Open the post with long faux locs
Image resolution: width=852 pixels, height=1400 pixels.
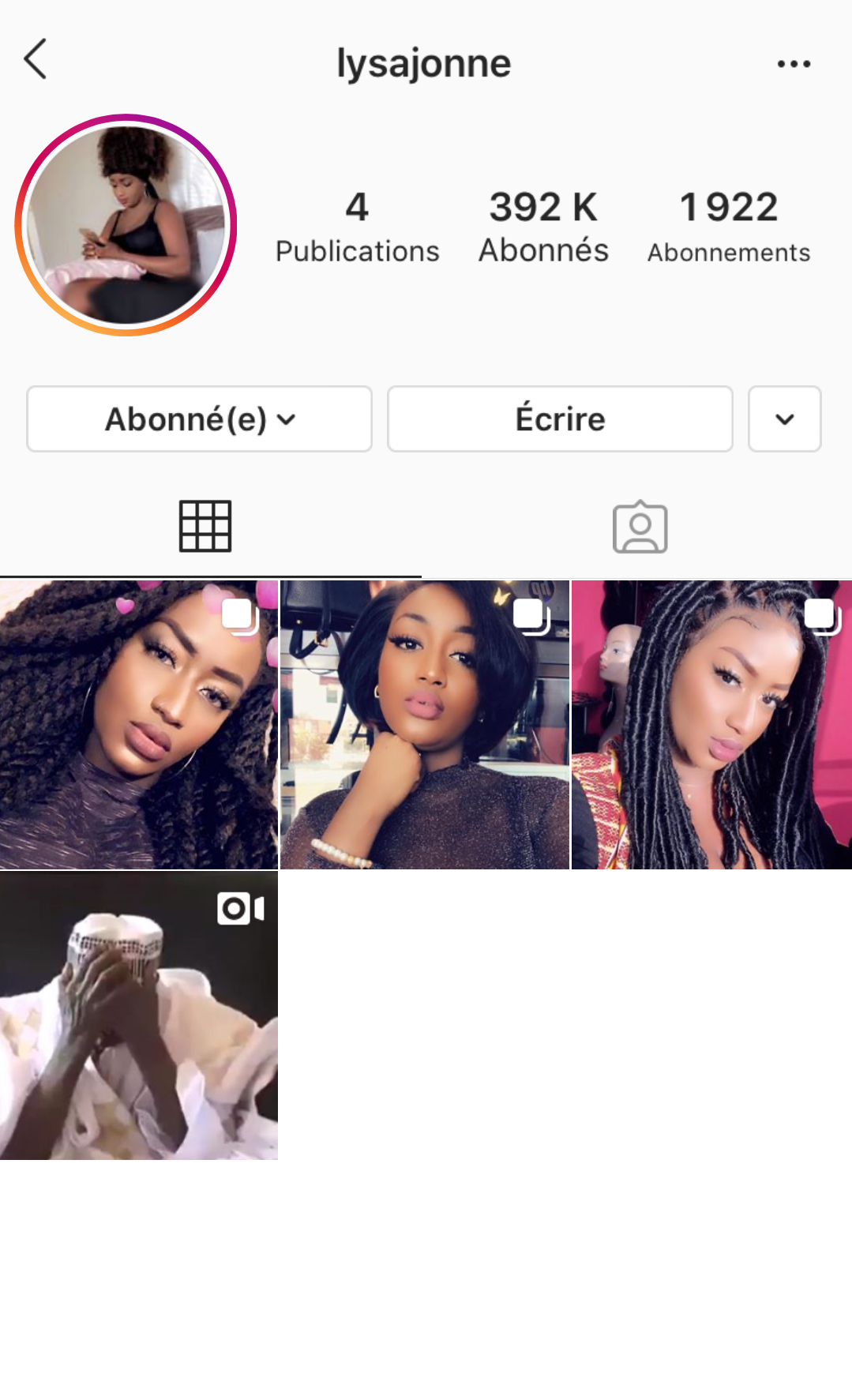click(711, 725)
